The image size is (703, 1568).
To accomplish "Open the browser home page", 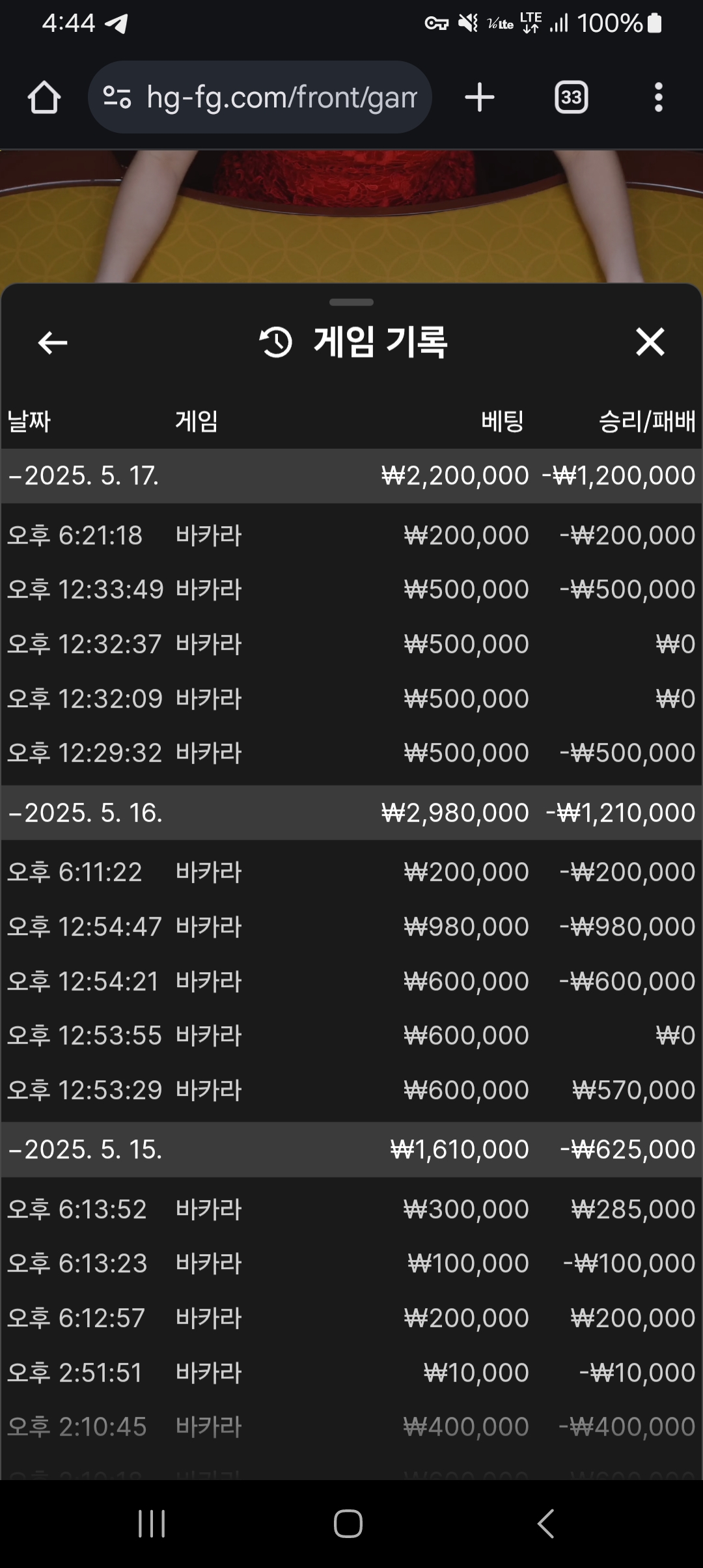I will [x=44, y=98].
